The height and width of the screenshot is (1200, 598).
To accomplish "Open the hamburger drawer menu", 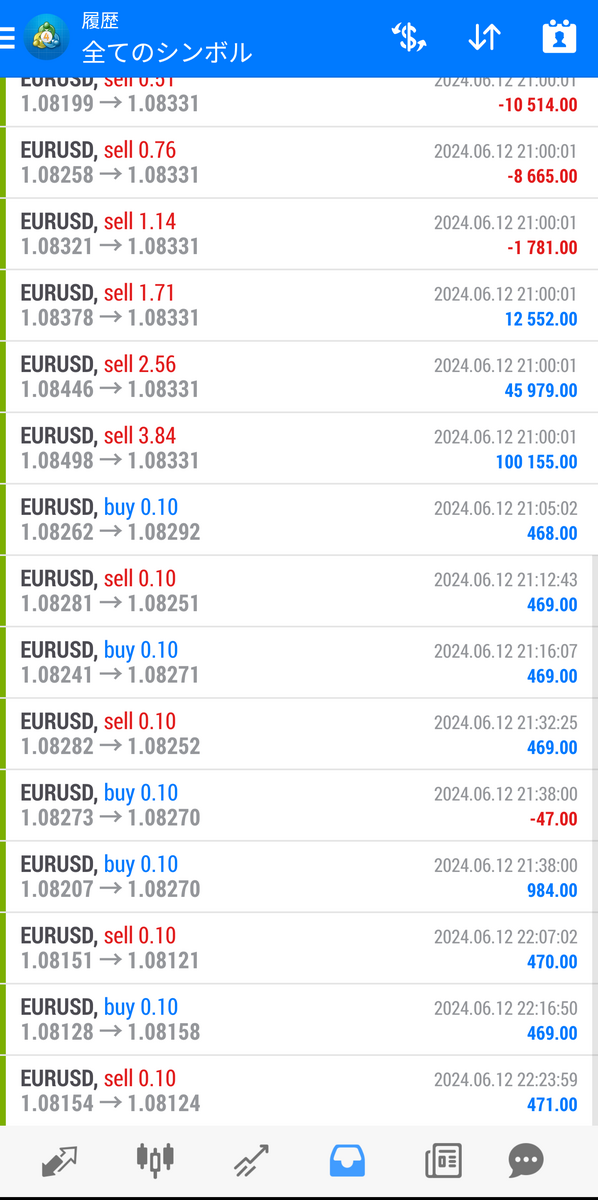I will click(x=7, y=38).
